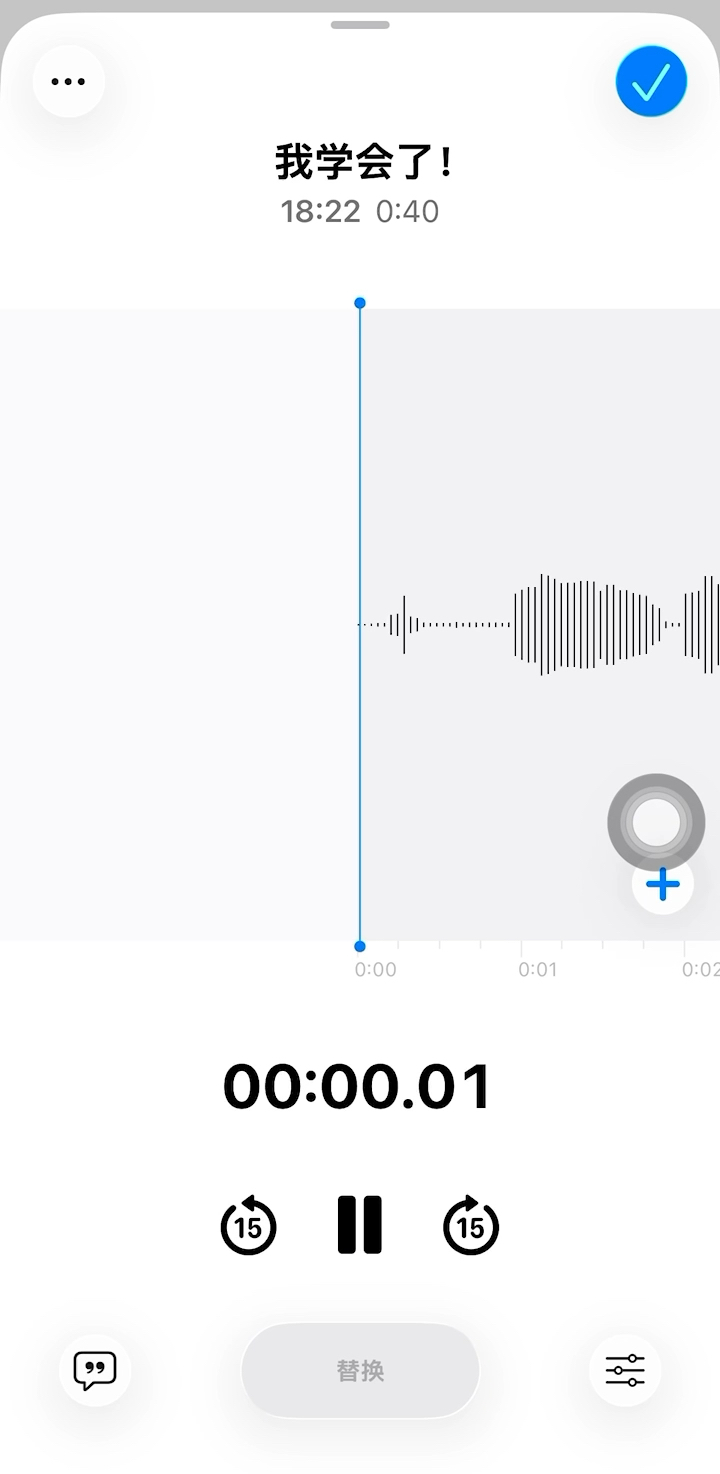Open the transcript speech bubble
Viewport: 720px width, 1474px height.
pyautogui.click(x=95, y=1369)
